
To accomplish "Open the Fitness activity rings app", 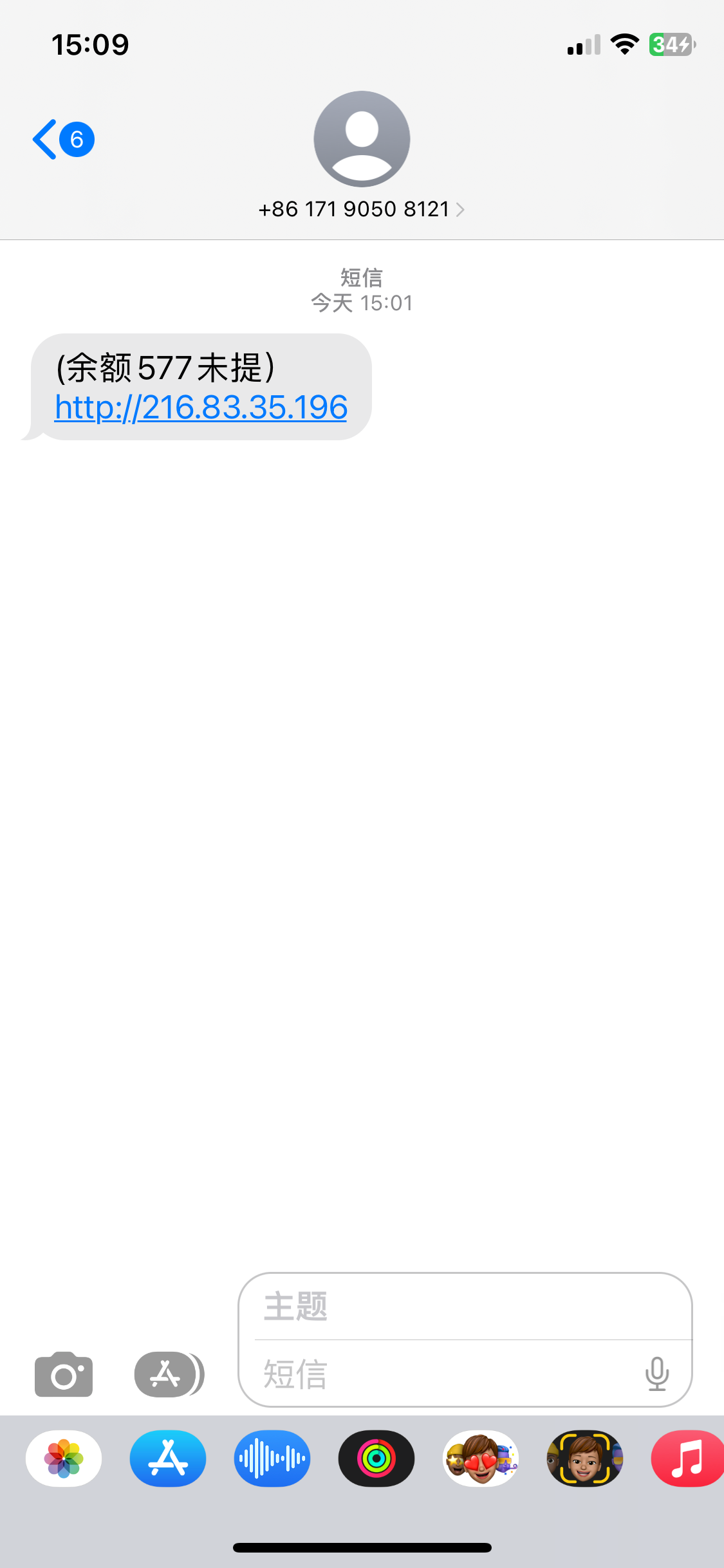I will 376,1459.
